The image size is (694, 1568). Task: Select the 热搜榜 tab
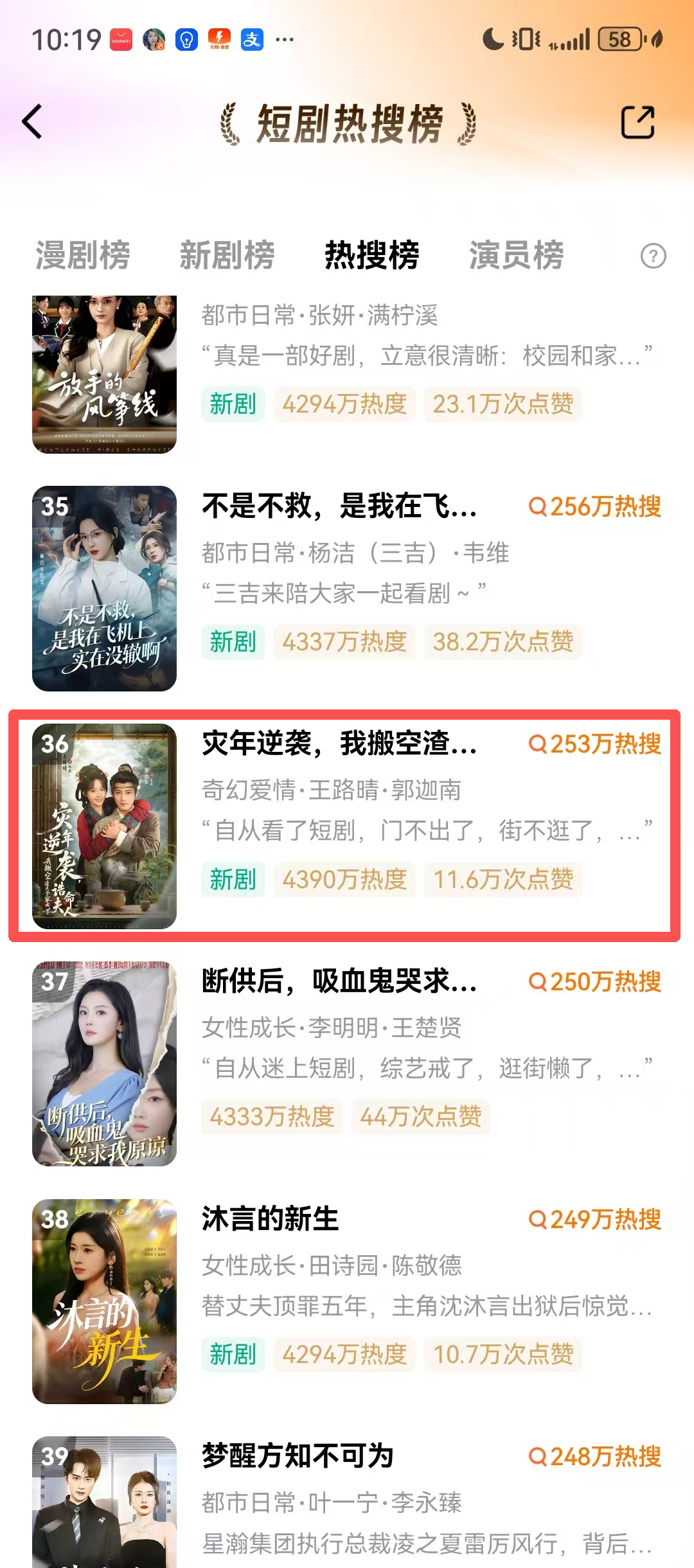pyautogui.click(x=372, y=255)
